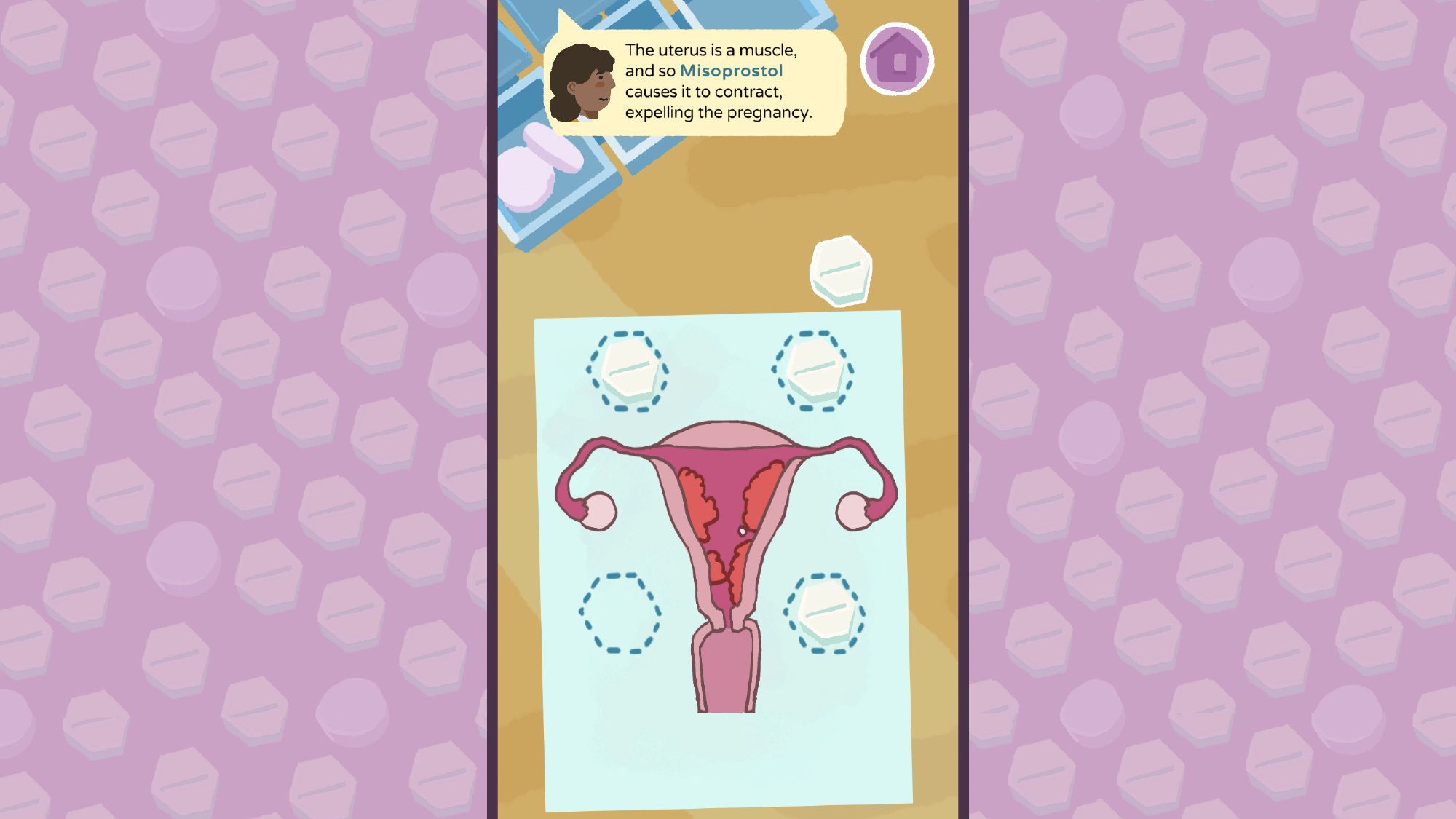Tap the purple home button

896,60
